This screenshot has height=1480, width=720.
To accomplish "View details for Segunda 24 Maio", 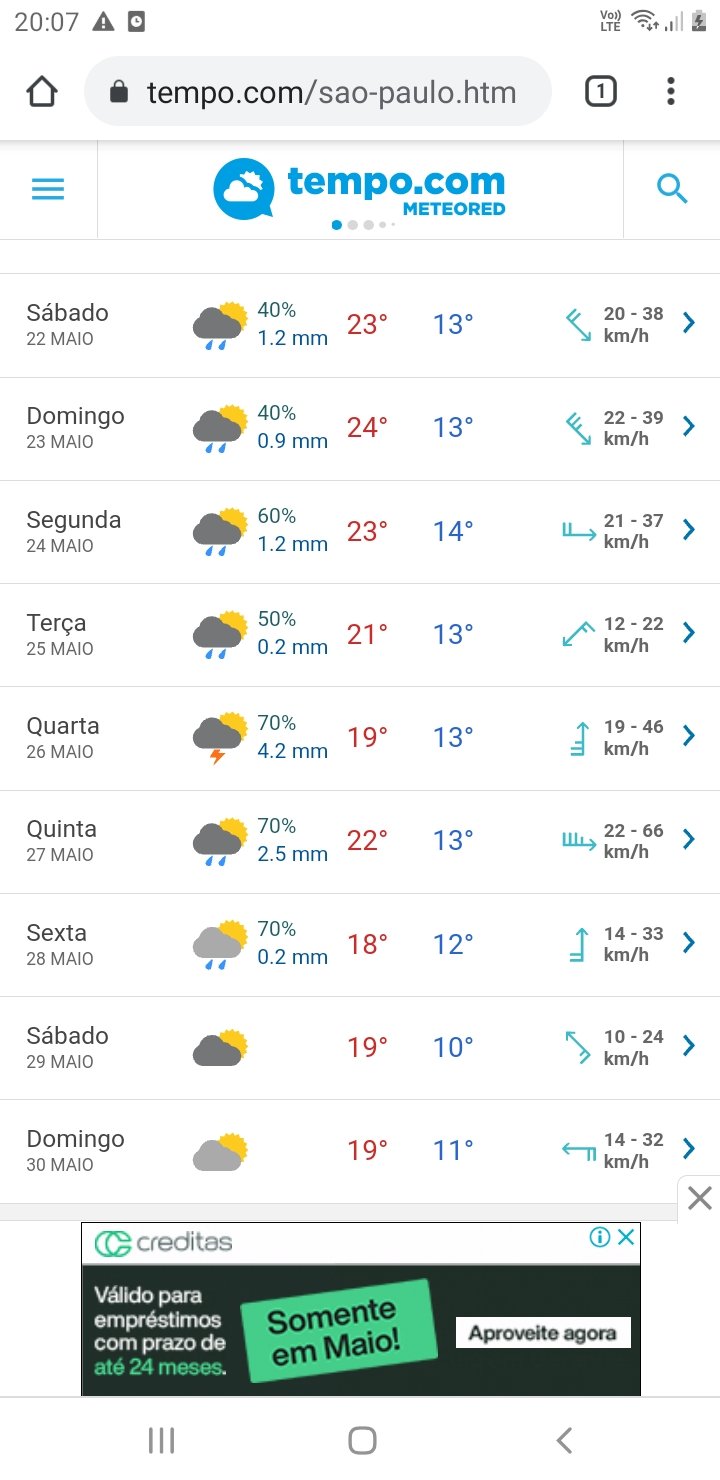I will [x=360, y=531].
